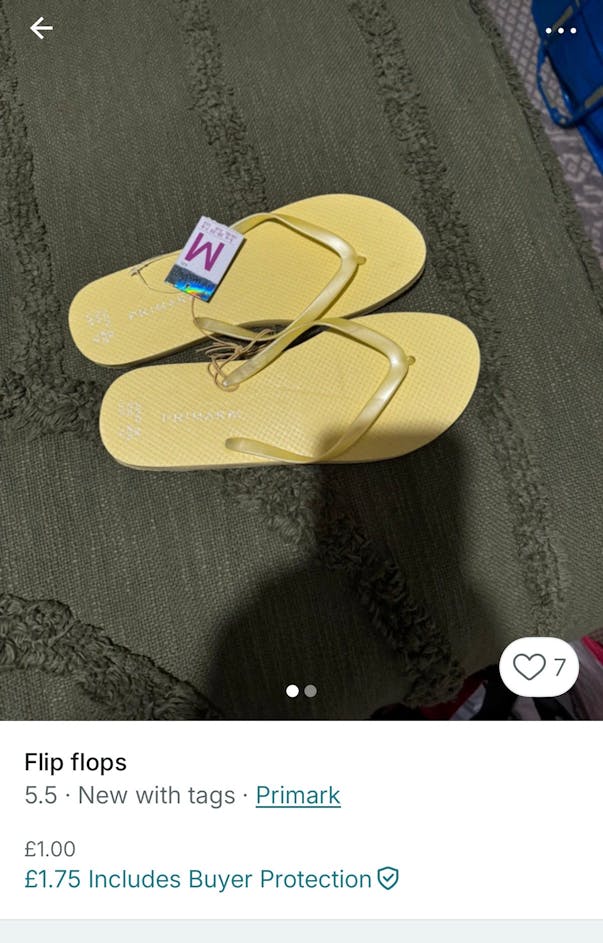Open the Primark brand link
The image size is (603, 943).
[298, 796]
